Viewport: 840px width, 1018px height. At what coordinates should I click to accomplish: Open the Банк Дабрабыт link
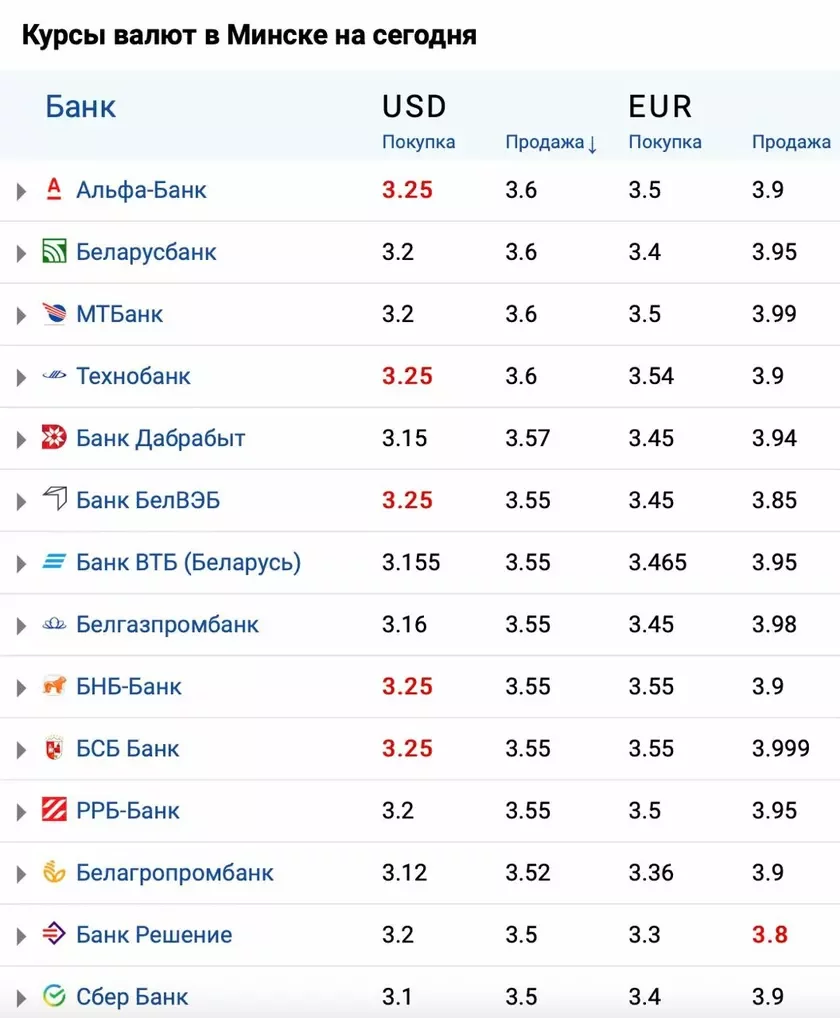click(160, 438)
